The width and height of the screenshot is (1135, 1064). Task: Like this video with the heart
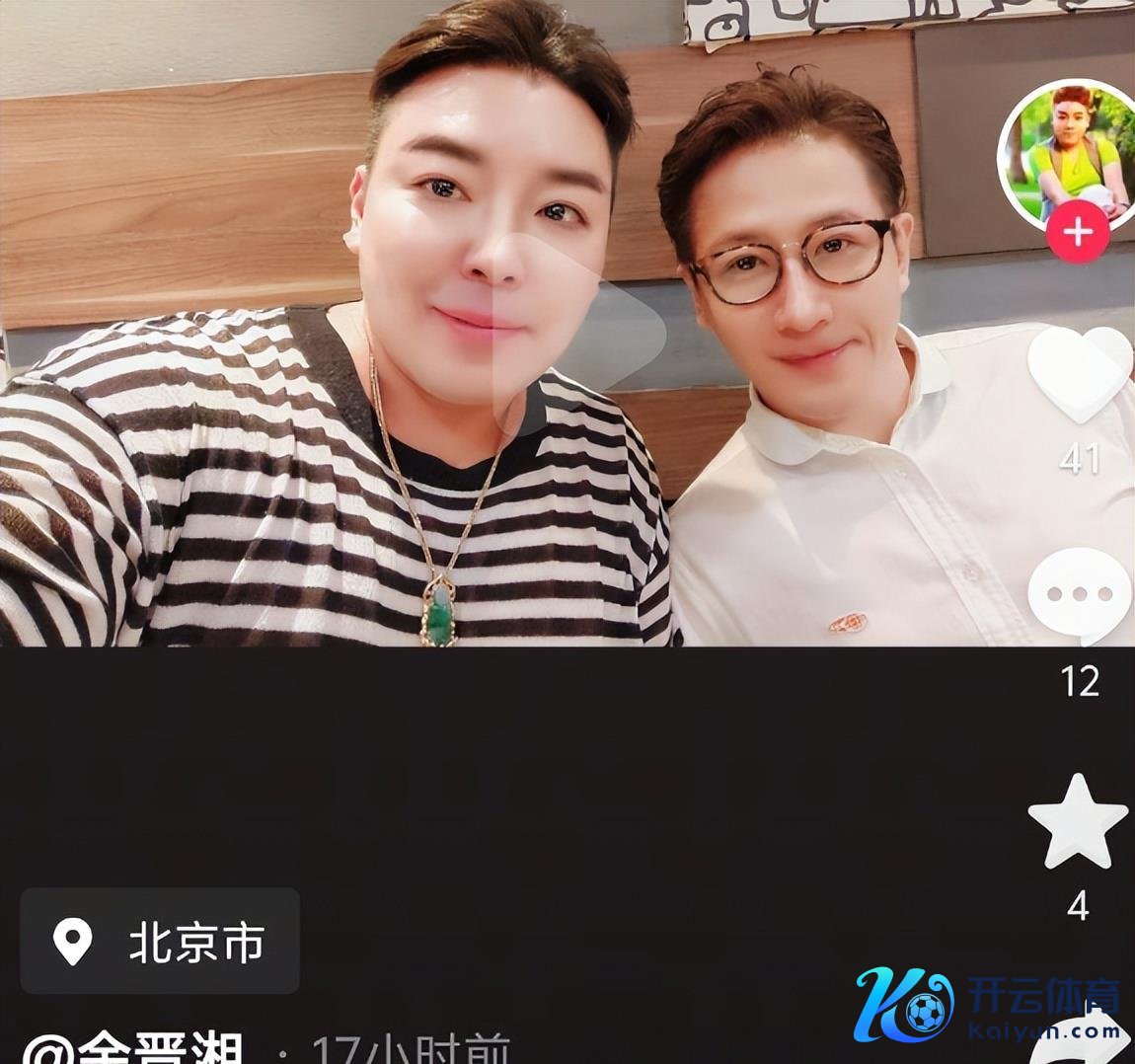click(1079, 370)
